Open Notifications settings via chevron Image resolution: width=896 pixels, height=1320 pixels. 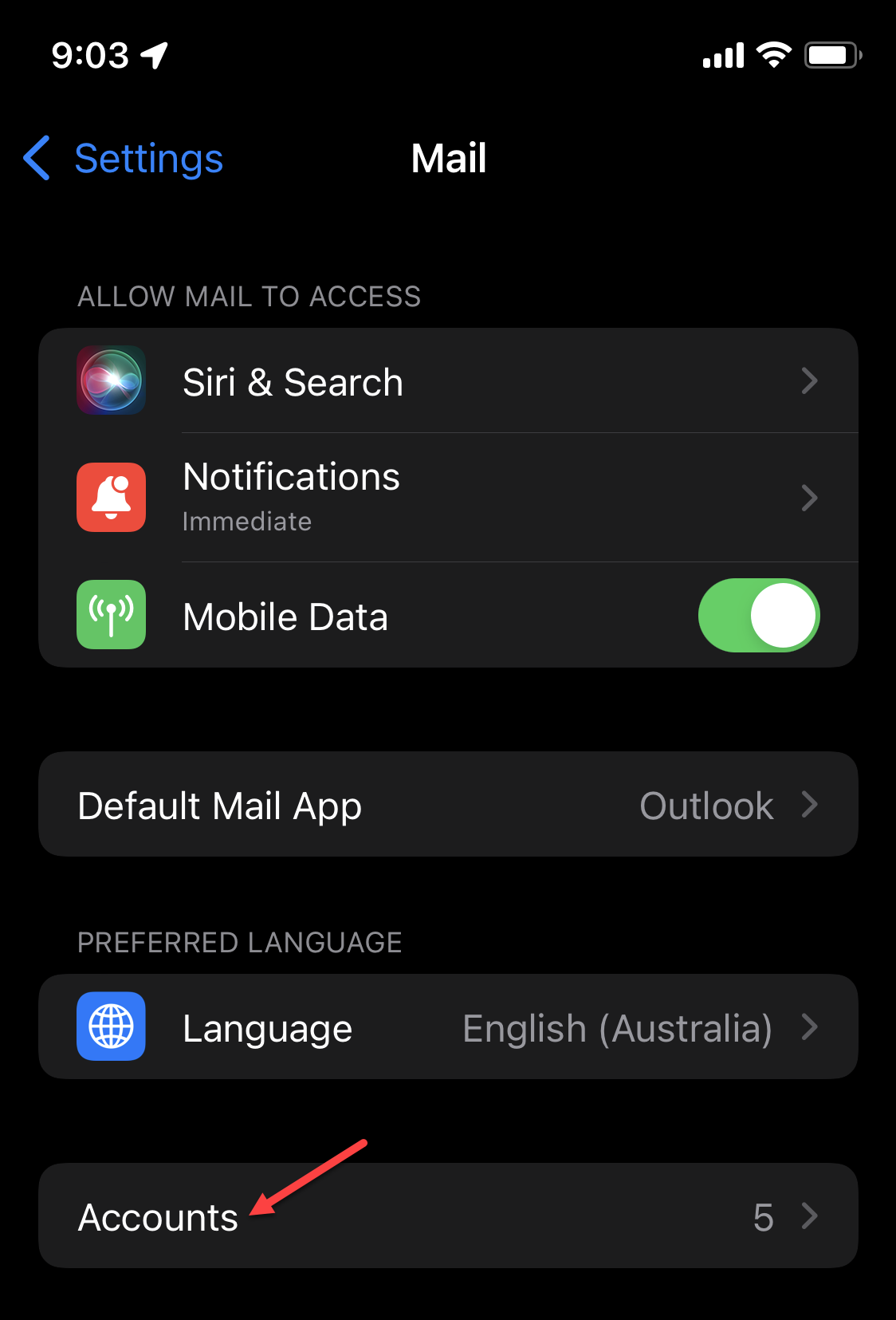pos(810,497)
